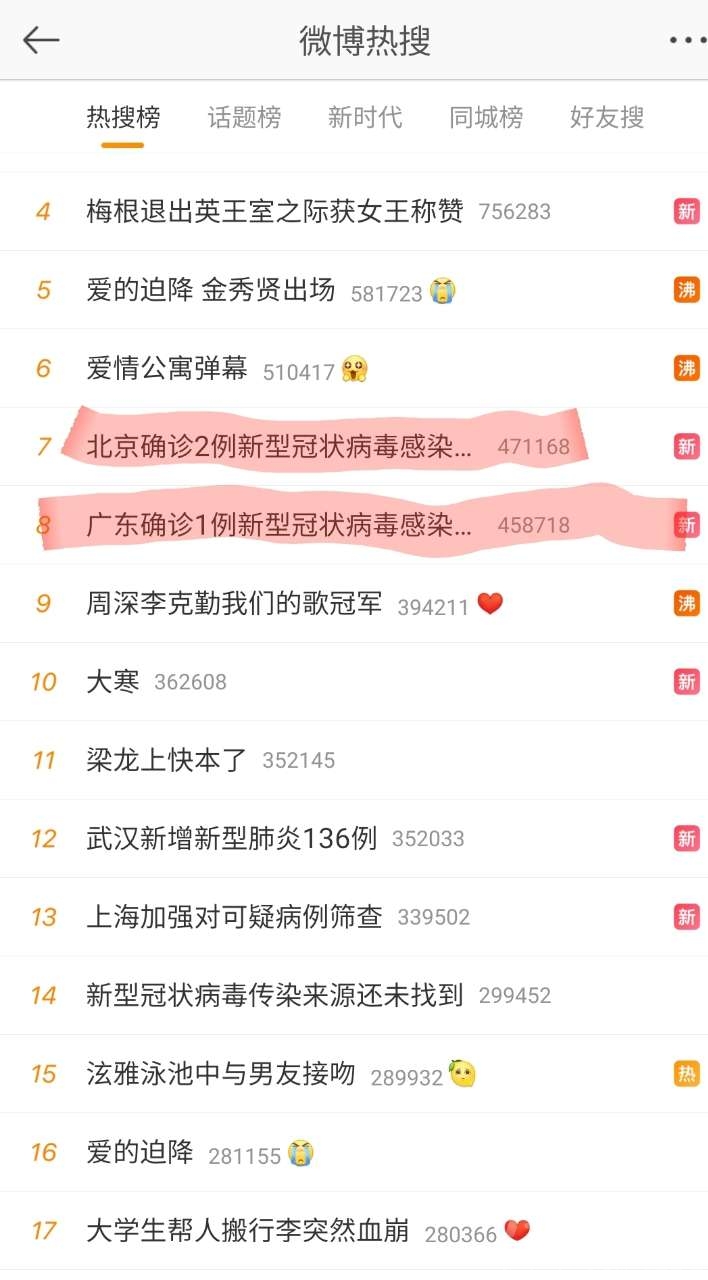Tap the 梁龙上快本了 topic
The height and width of the screenshot is (1280, 708).
167,760
